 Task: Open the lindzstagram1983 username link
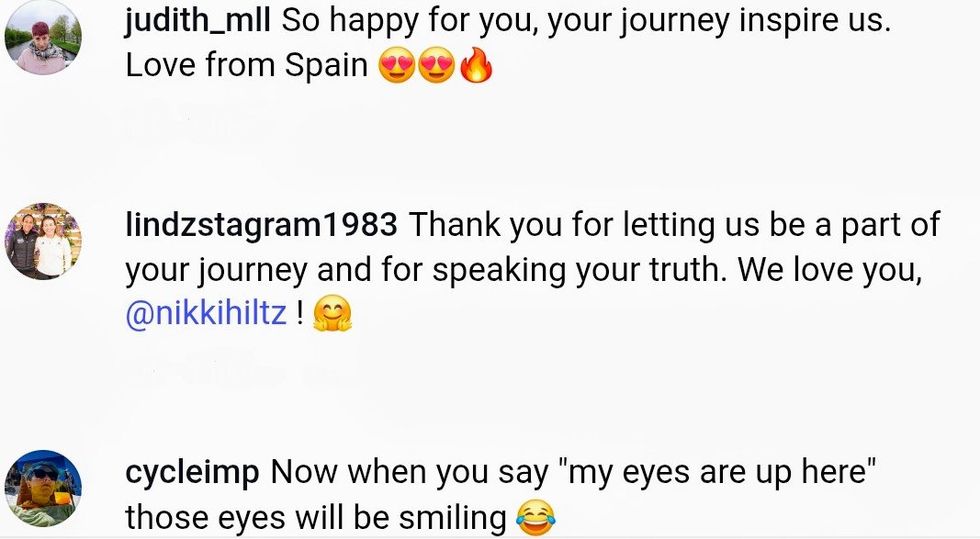click(261, 225)
